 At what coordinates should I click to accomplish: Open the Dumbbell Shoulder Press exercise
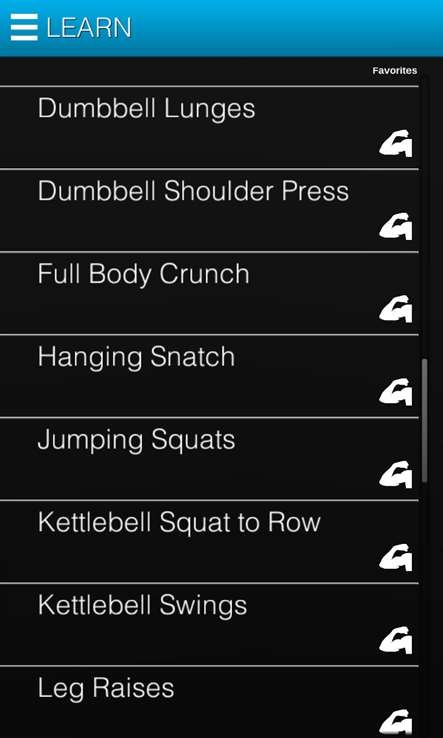209,210
